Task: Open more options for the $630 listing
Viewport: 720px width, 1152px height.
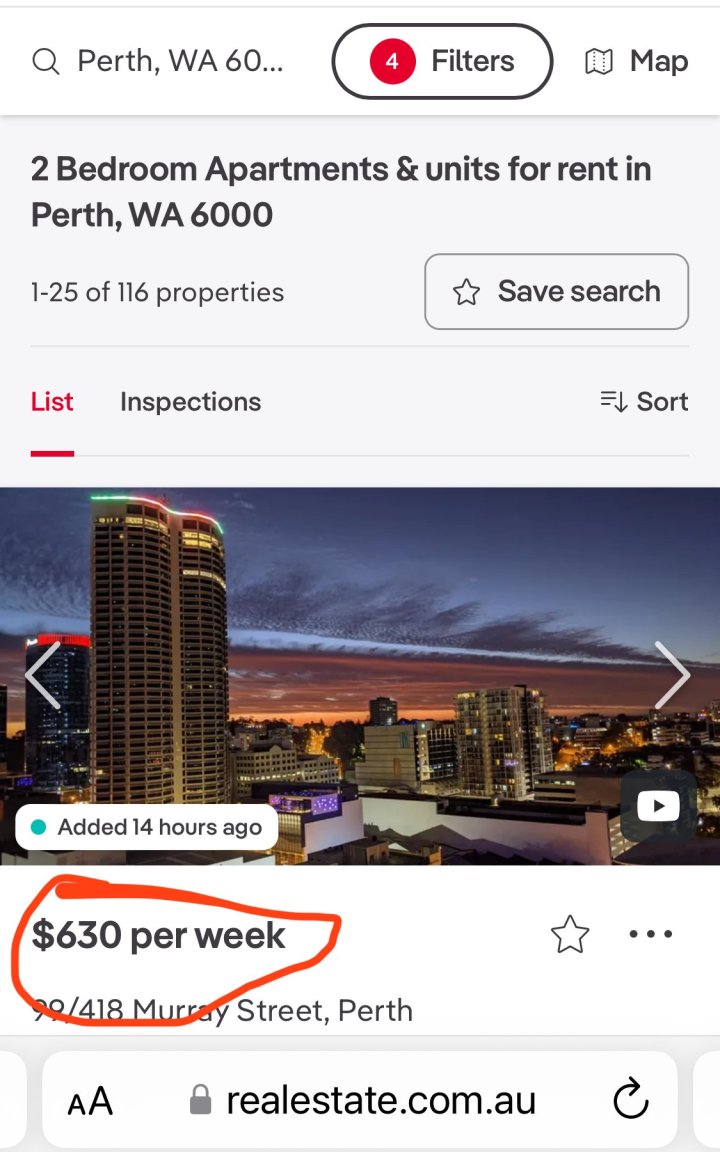Action: click(651, 935)
